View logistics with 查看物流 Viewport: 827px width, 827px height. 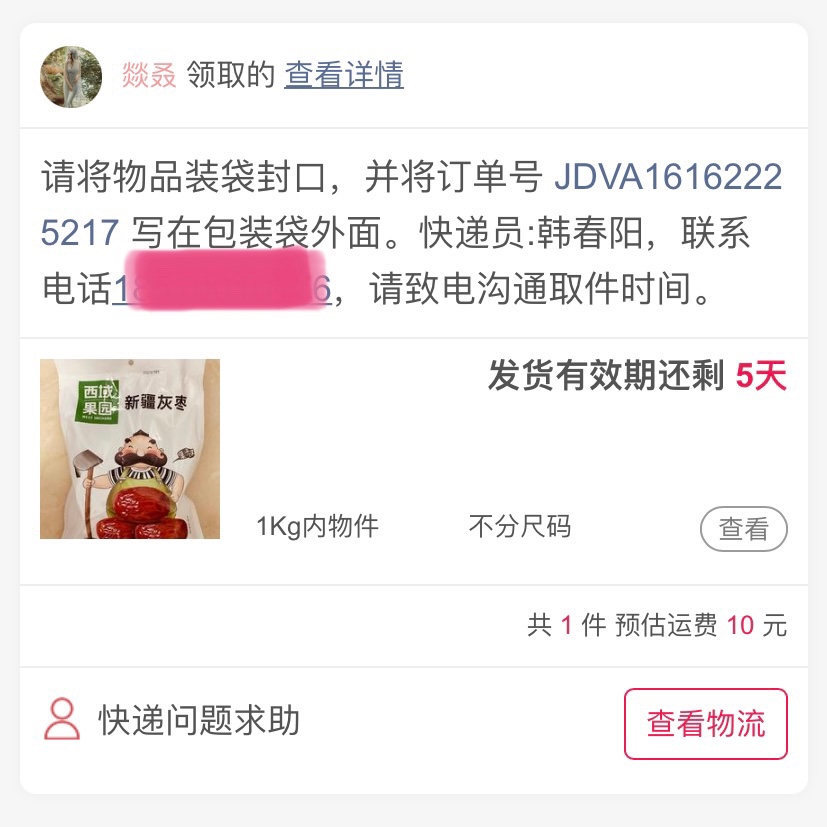click(705, 724)
